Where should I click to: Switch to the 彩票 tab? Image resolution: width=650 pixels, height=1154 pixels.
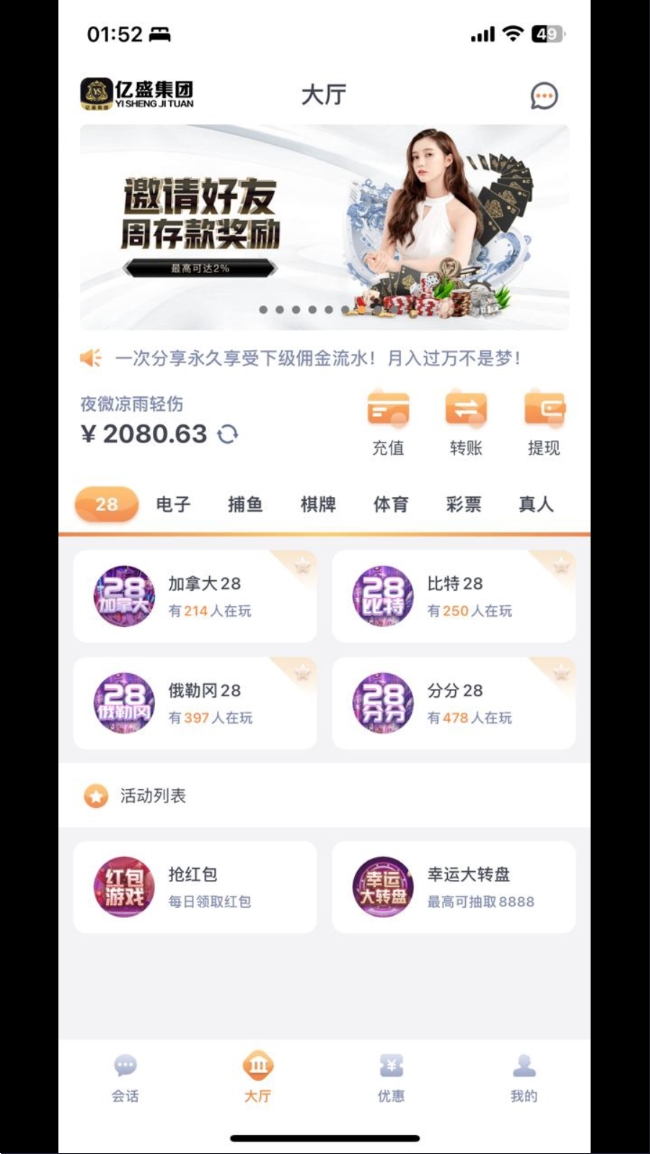[x=464, y=505]
